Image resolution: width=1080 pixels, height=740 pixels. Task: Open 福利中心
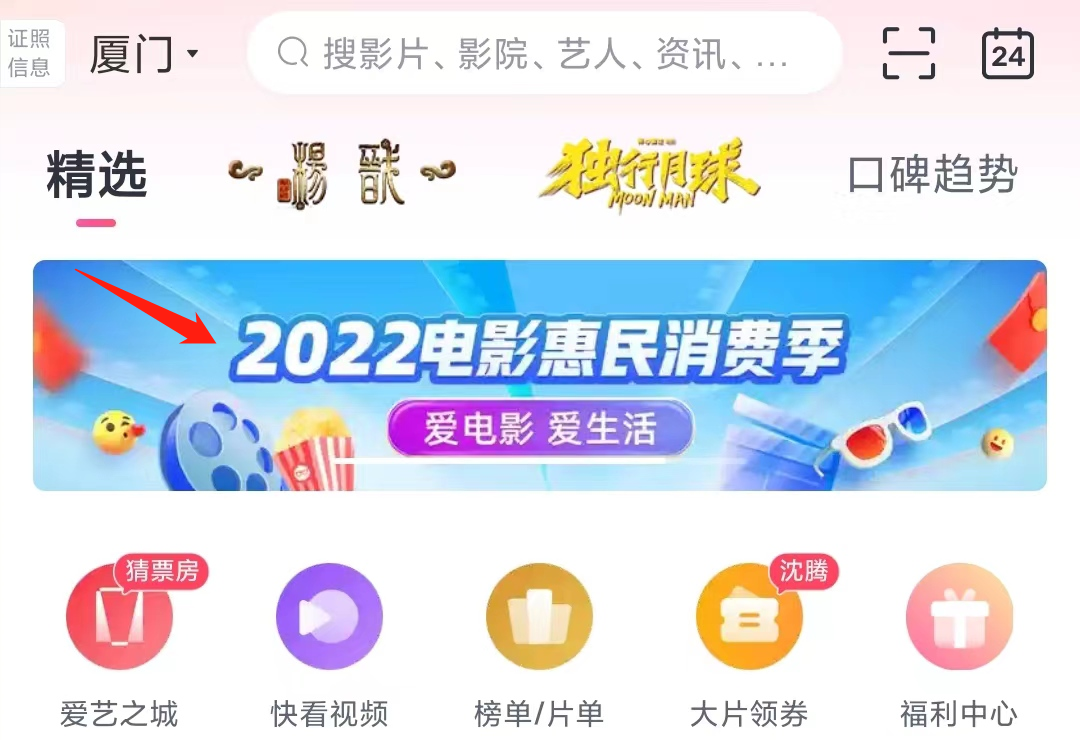[958, 640]
